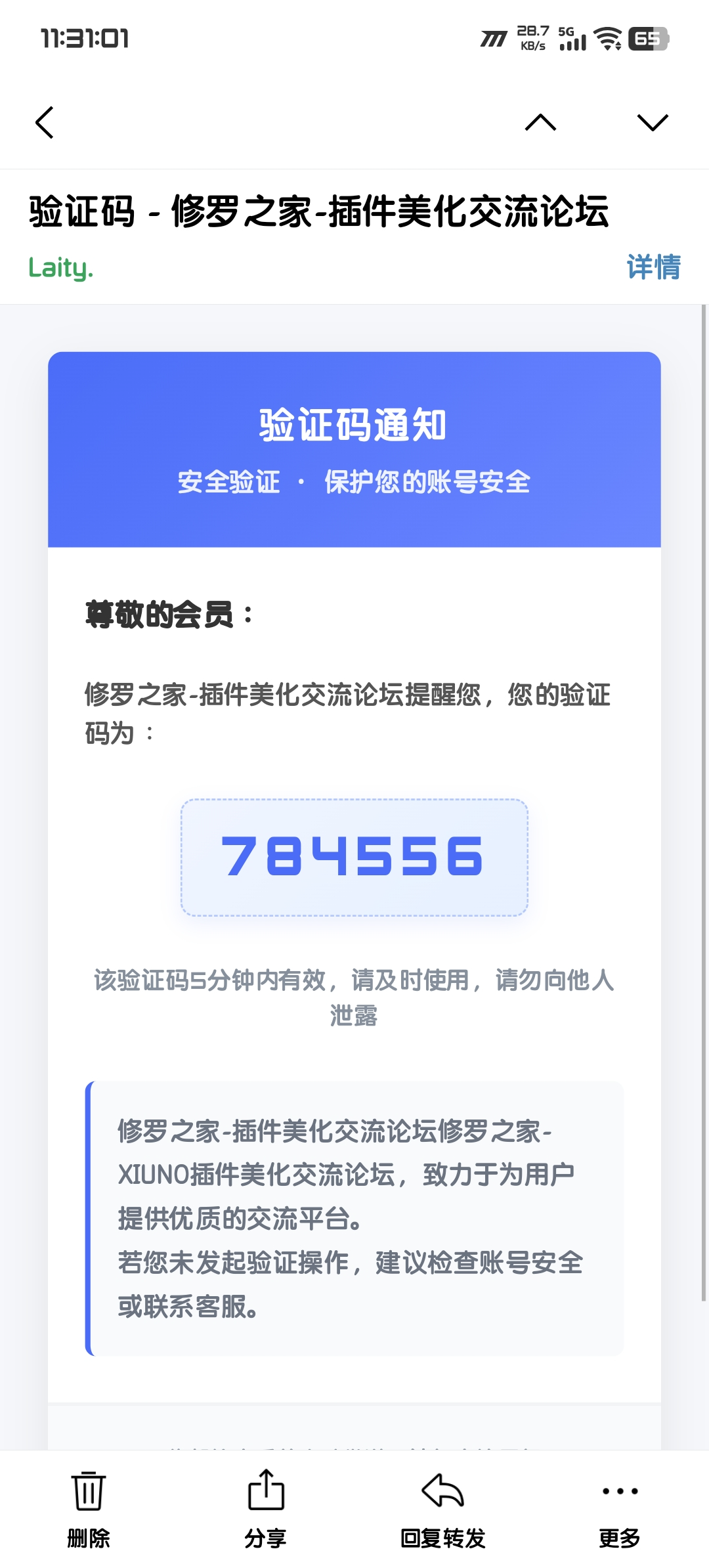
Task: Open the 更多 more options menu
Action: click(620, 1509)
